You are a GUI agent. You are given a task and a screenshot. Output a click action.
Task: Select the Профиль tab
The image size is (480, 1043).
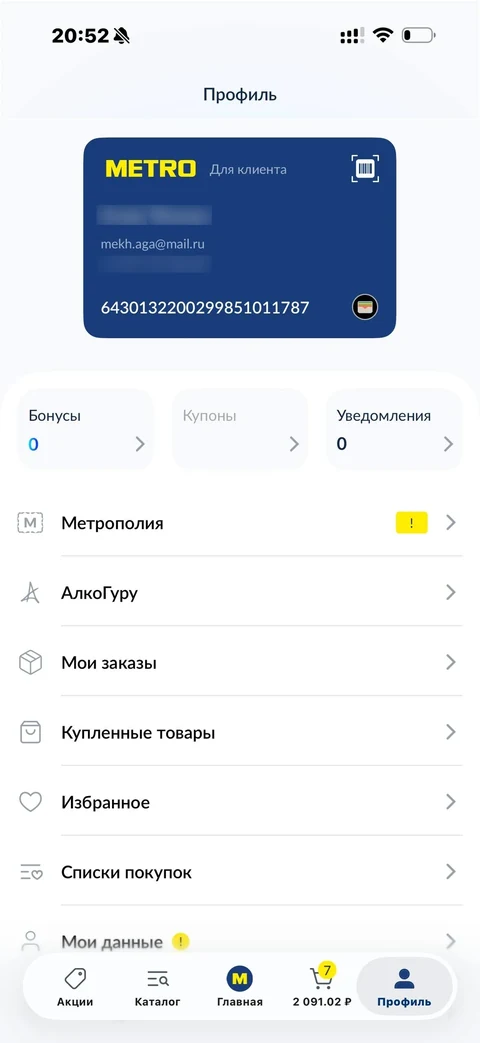[x=404, y=987]
